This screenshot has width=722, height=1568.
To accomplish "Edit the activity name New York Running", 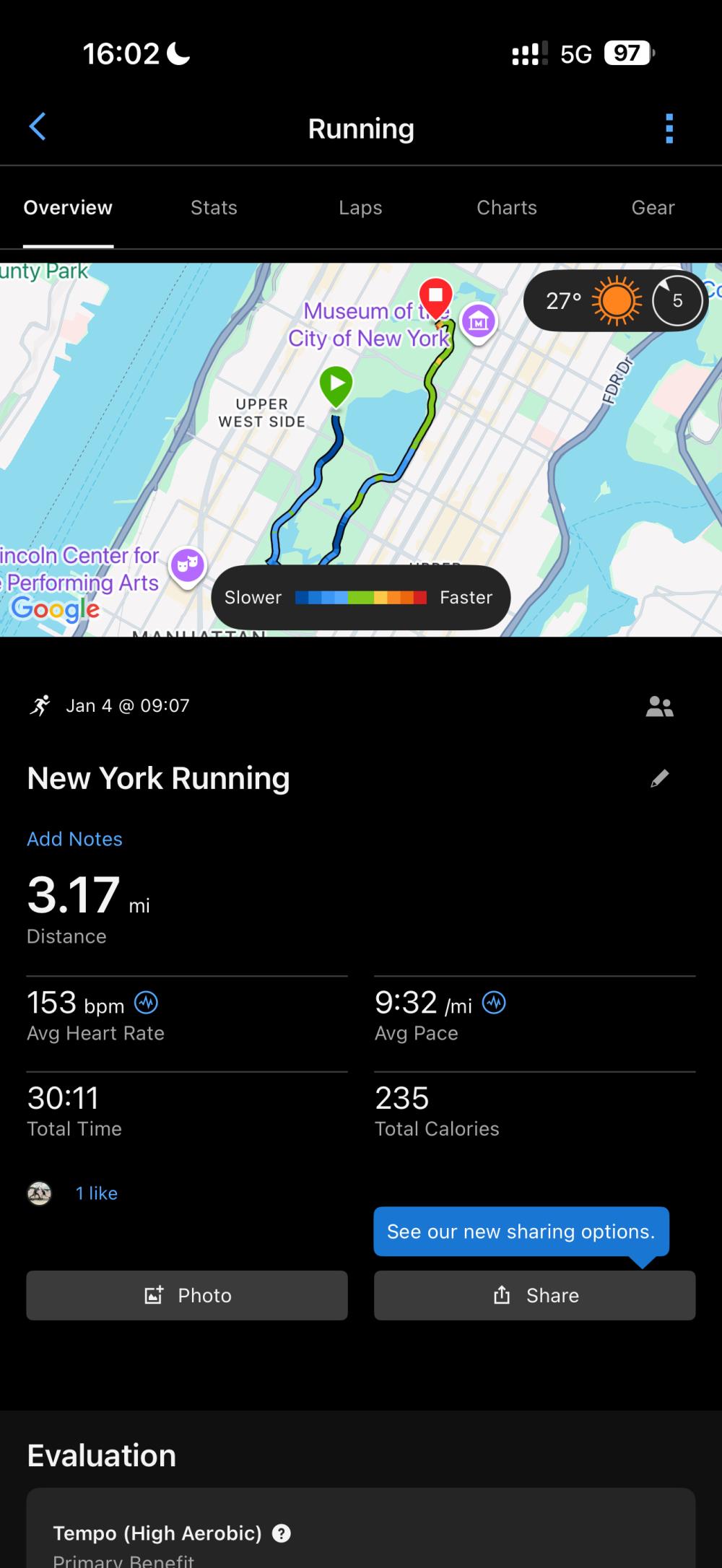I will pyautogui.click(x=659, y=778).
